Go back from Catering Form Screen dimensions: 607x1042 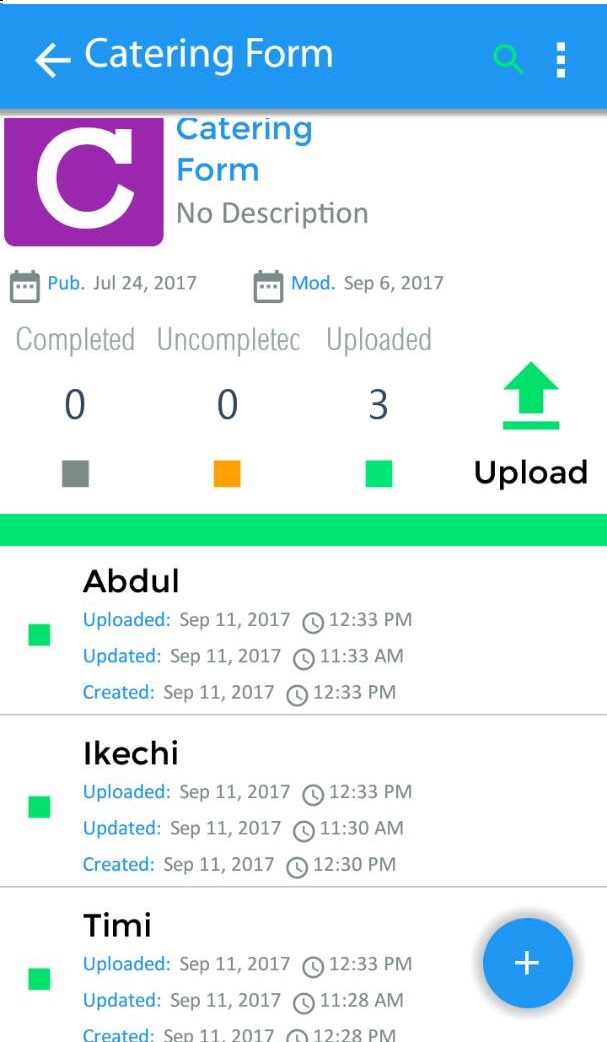[x=53, y=59]
